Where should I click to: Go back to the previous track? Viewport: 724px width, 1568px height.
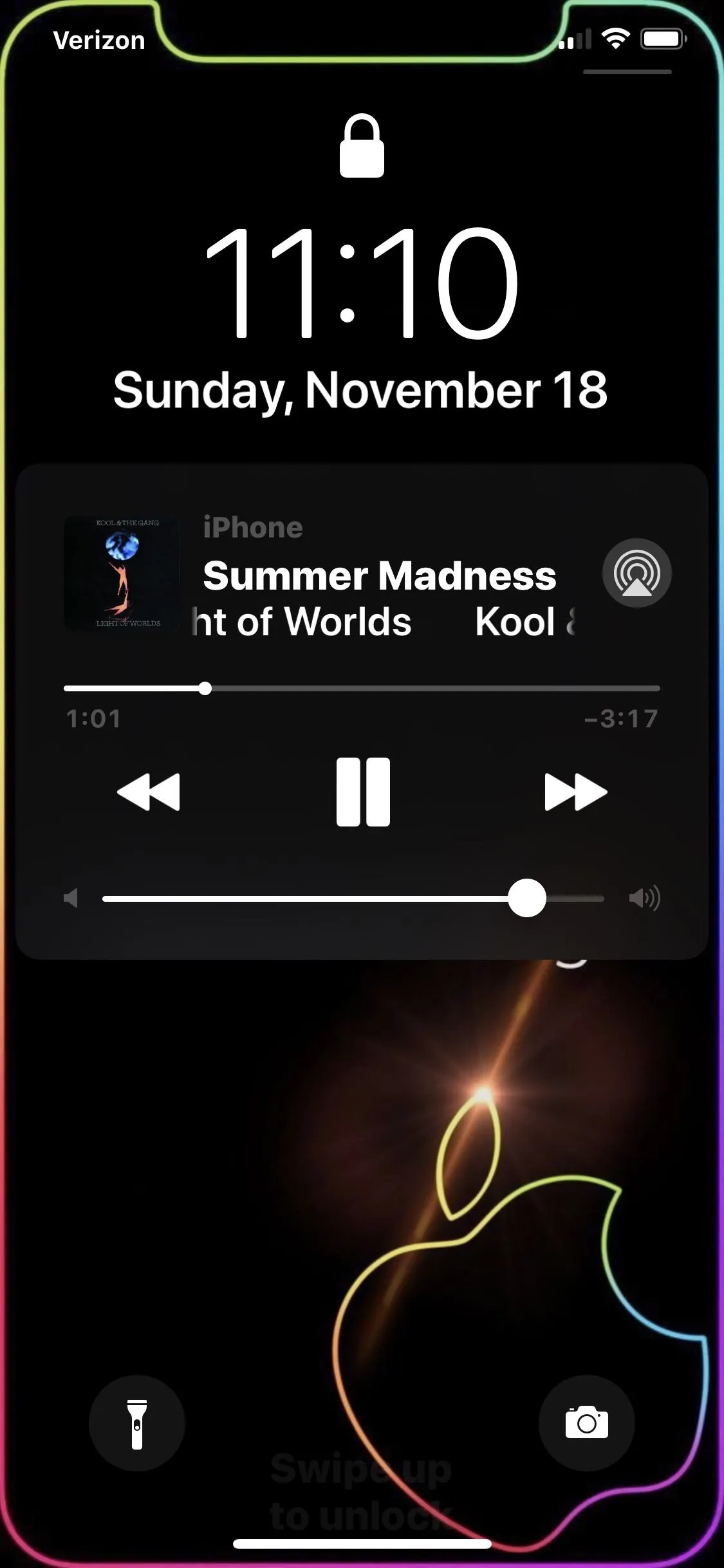pyautogui.click(x=149, y=792)
